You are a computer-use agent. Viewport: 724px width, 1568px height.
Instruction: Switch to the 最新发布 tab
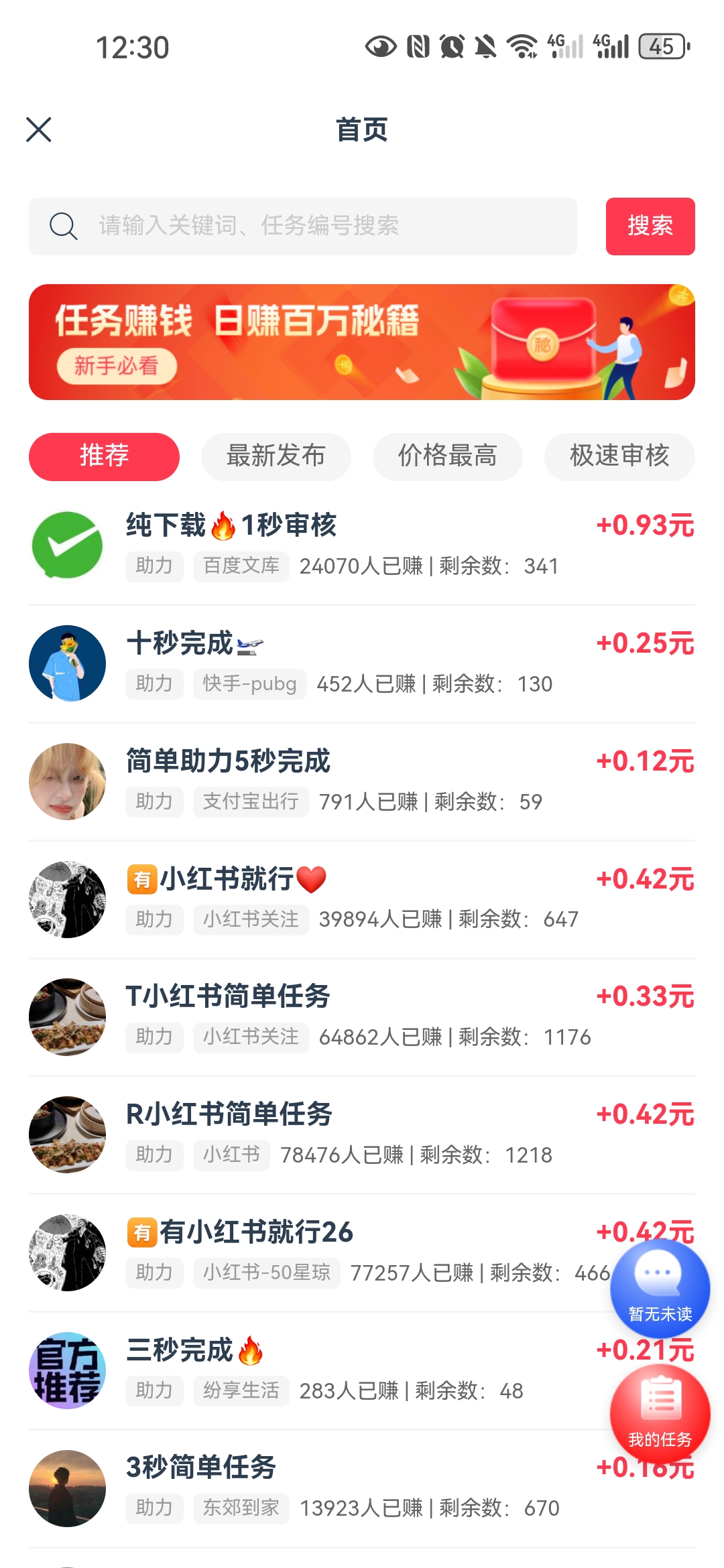[x=276, y=456]
